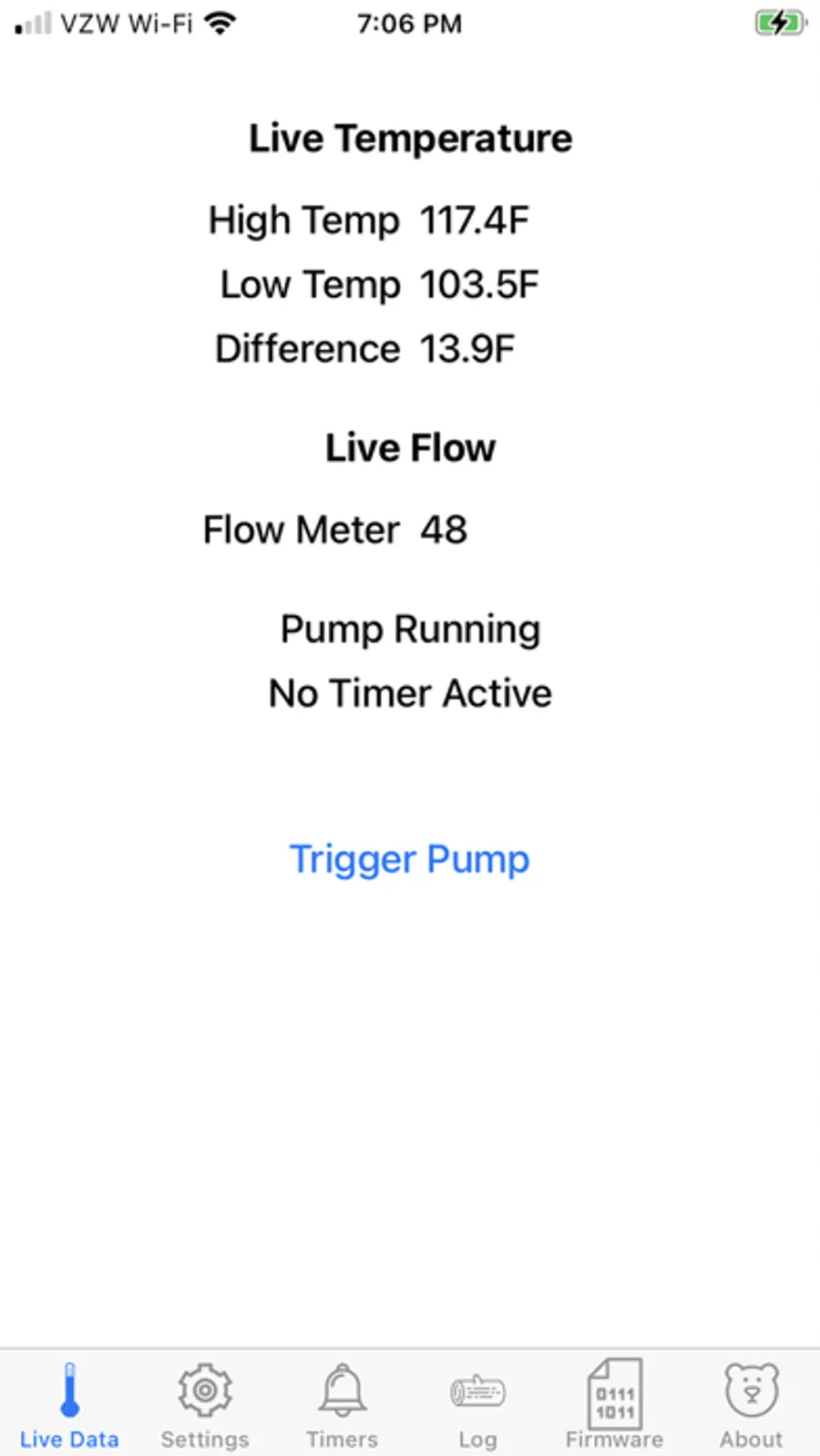Switch to the Settings tab
The image size is (820, 1456).
pyautogui.click(x=205, y=1404)
